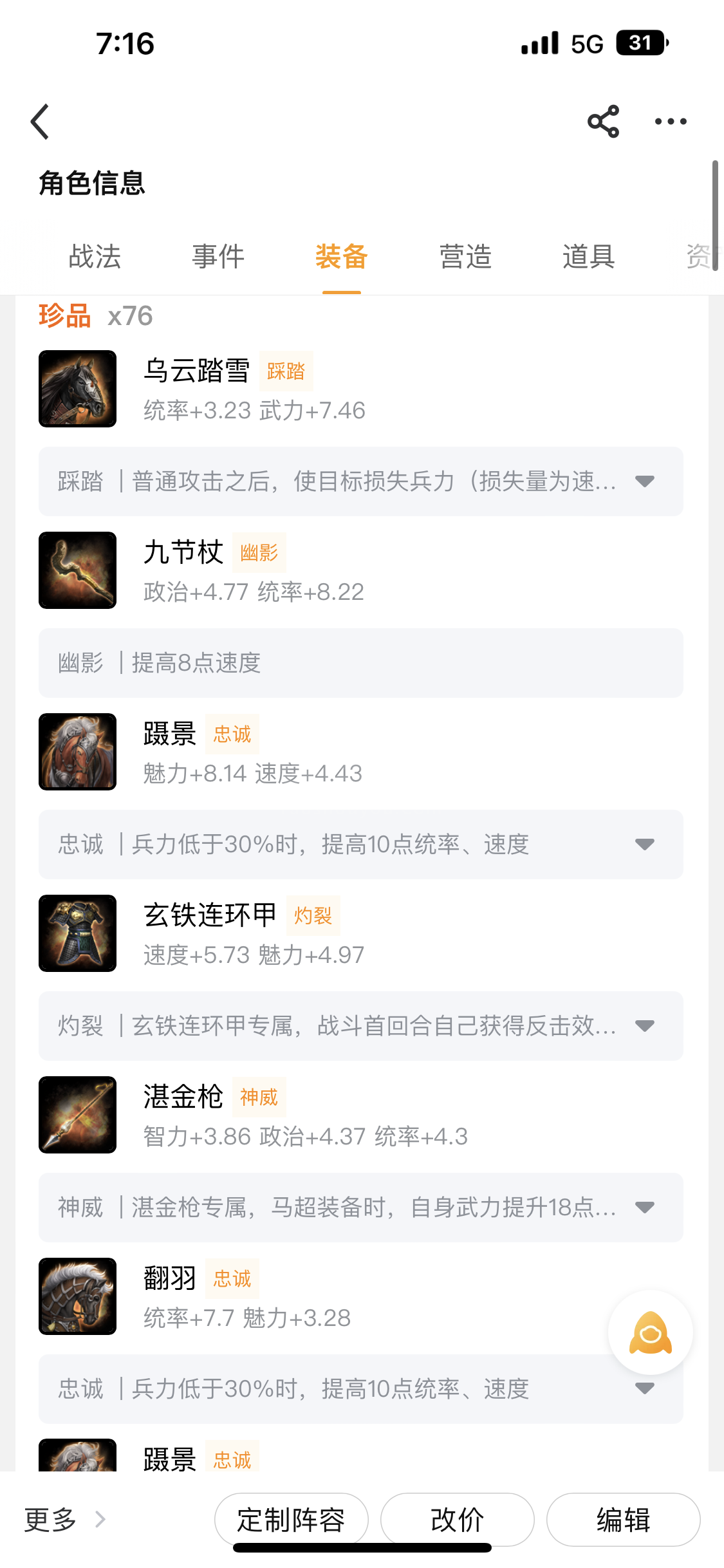The image size is (724, 1568).
Task: Open the three-dot overflow menu
Action: [x=671, y=122]
